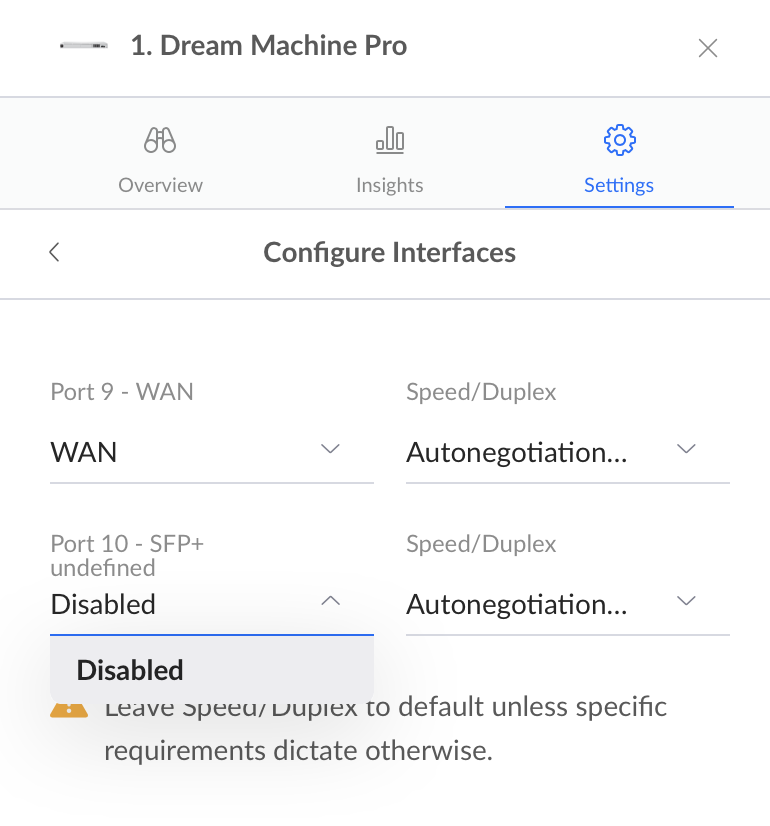The width and height of the screenshot is (770, 826).
Task: Switch to the Insights tab
Action: 389,160
